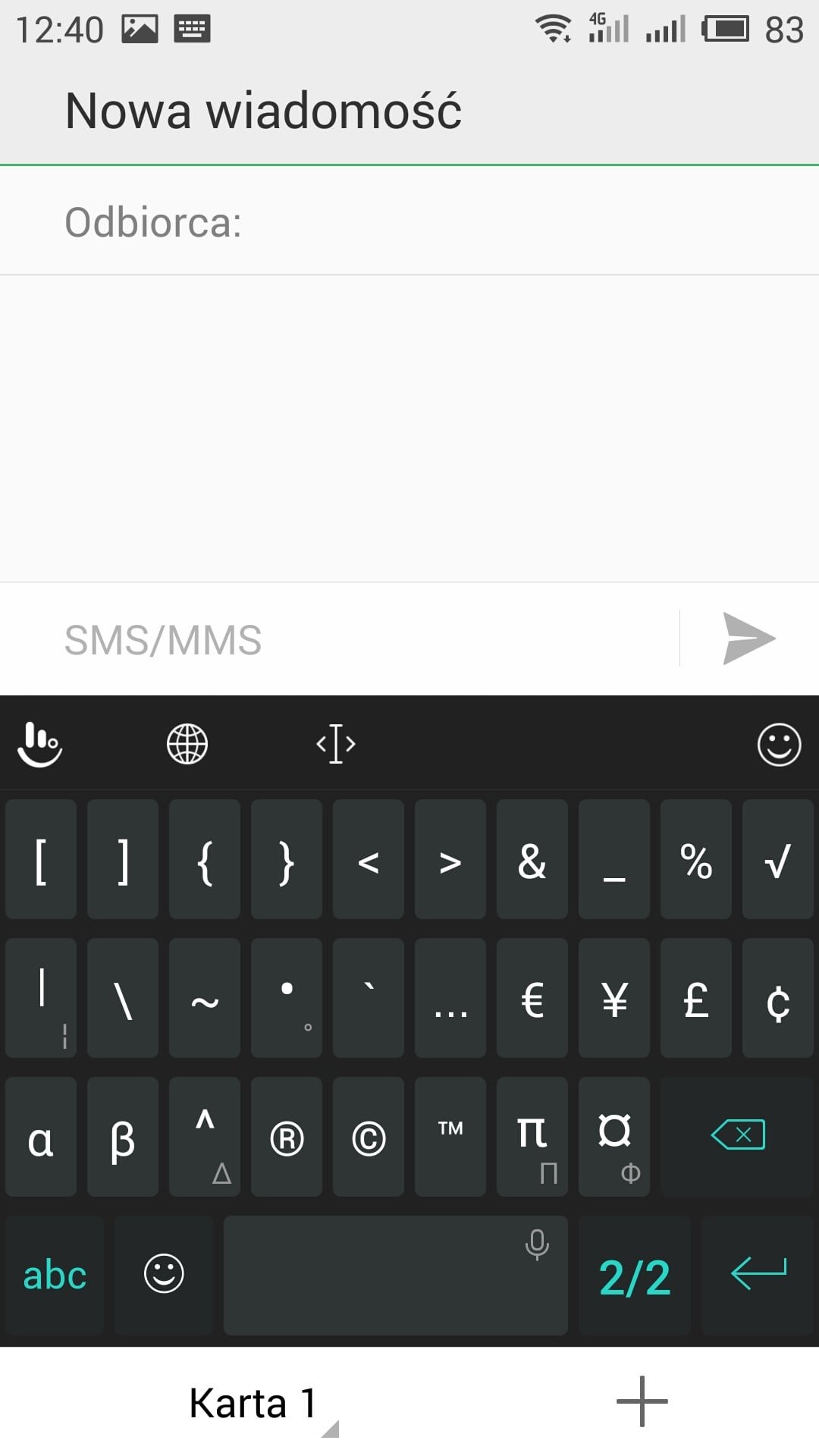
Task: Insert the copyright symbol
Action: [x=369, y=1136]
